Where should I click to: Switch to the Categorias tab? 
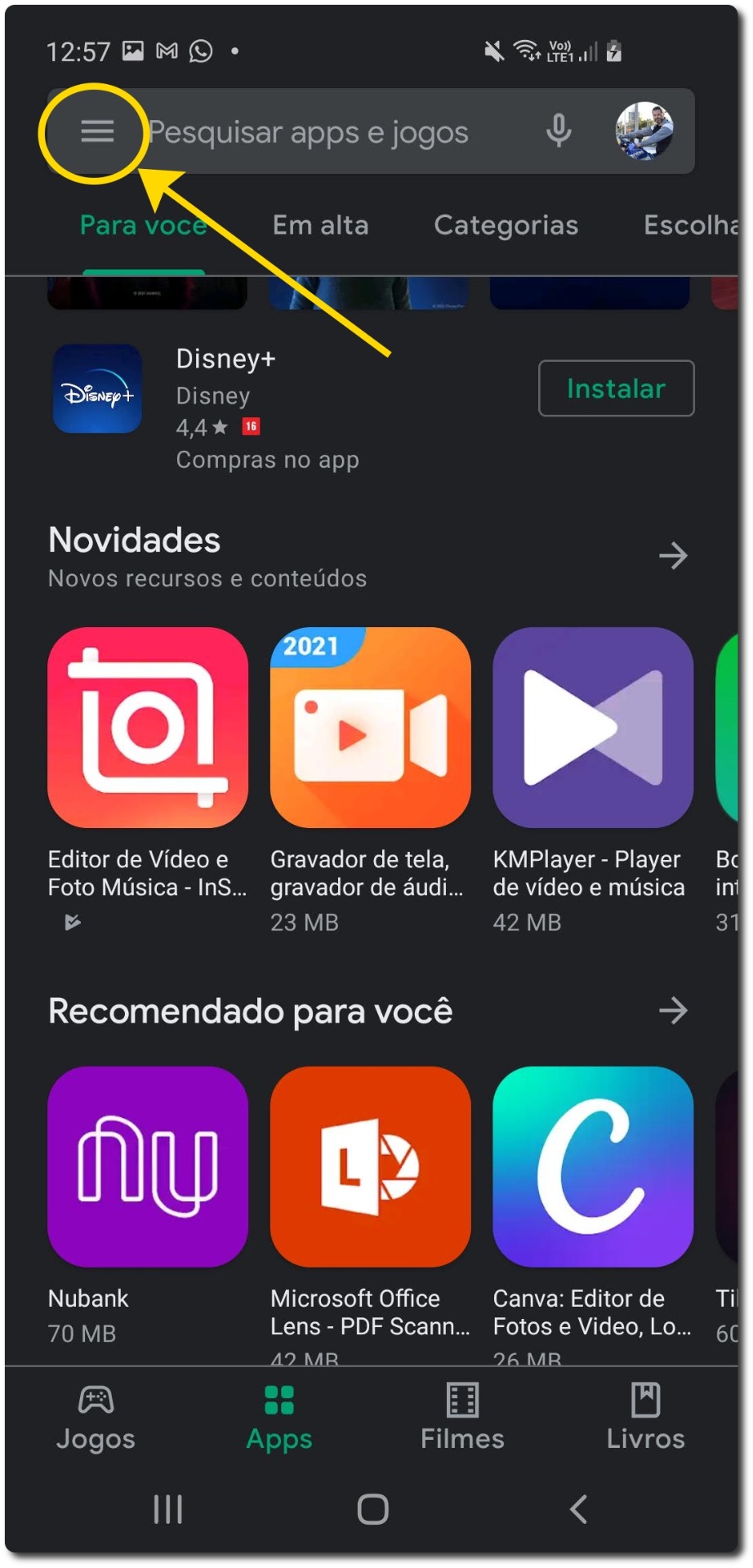(506, 225)
